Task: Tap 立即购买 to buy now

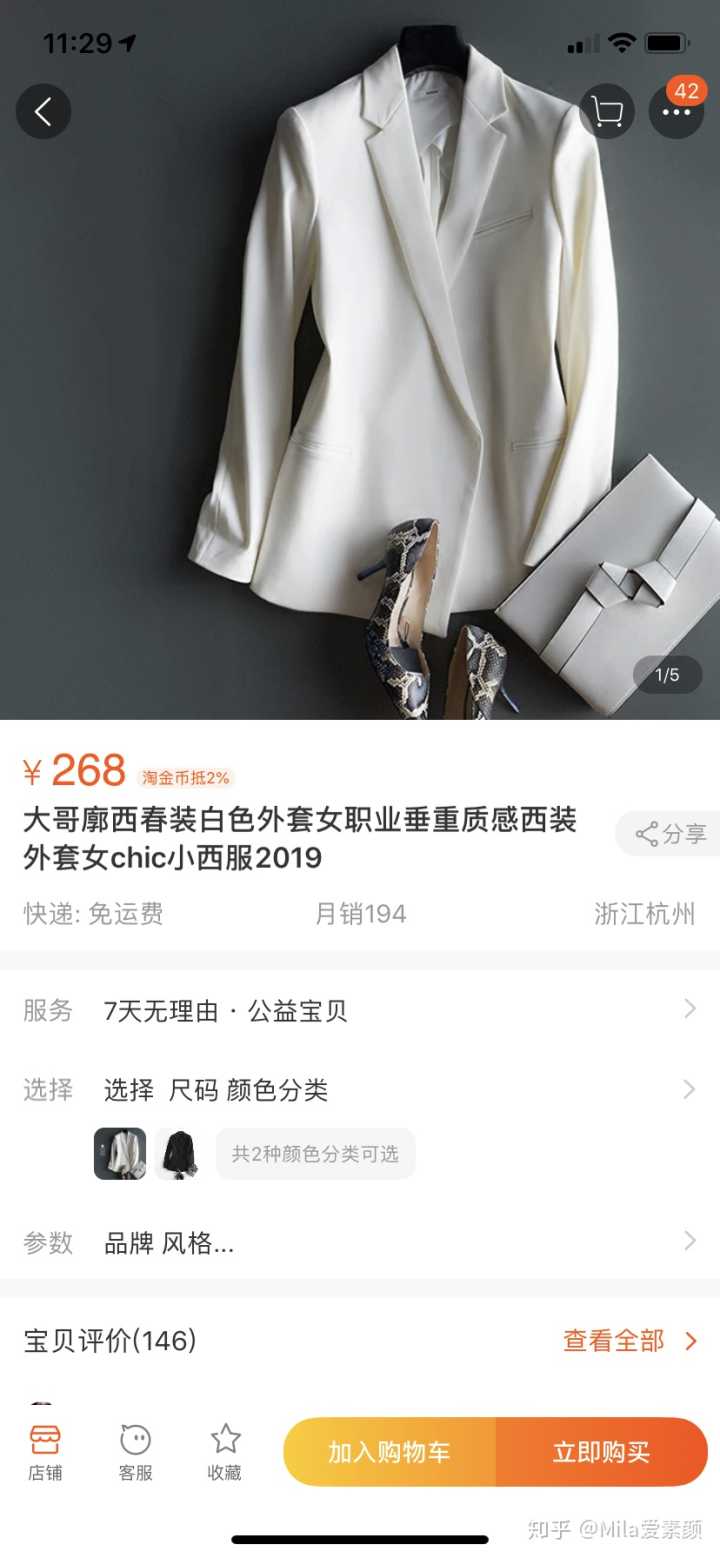Action: pos(602,1452)
